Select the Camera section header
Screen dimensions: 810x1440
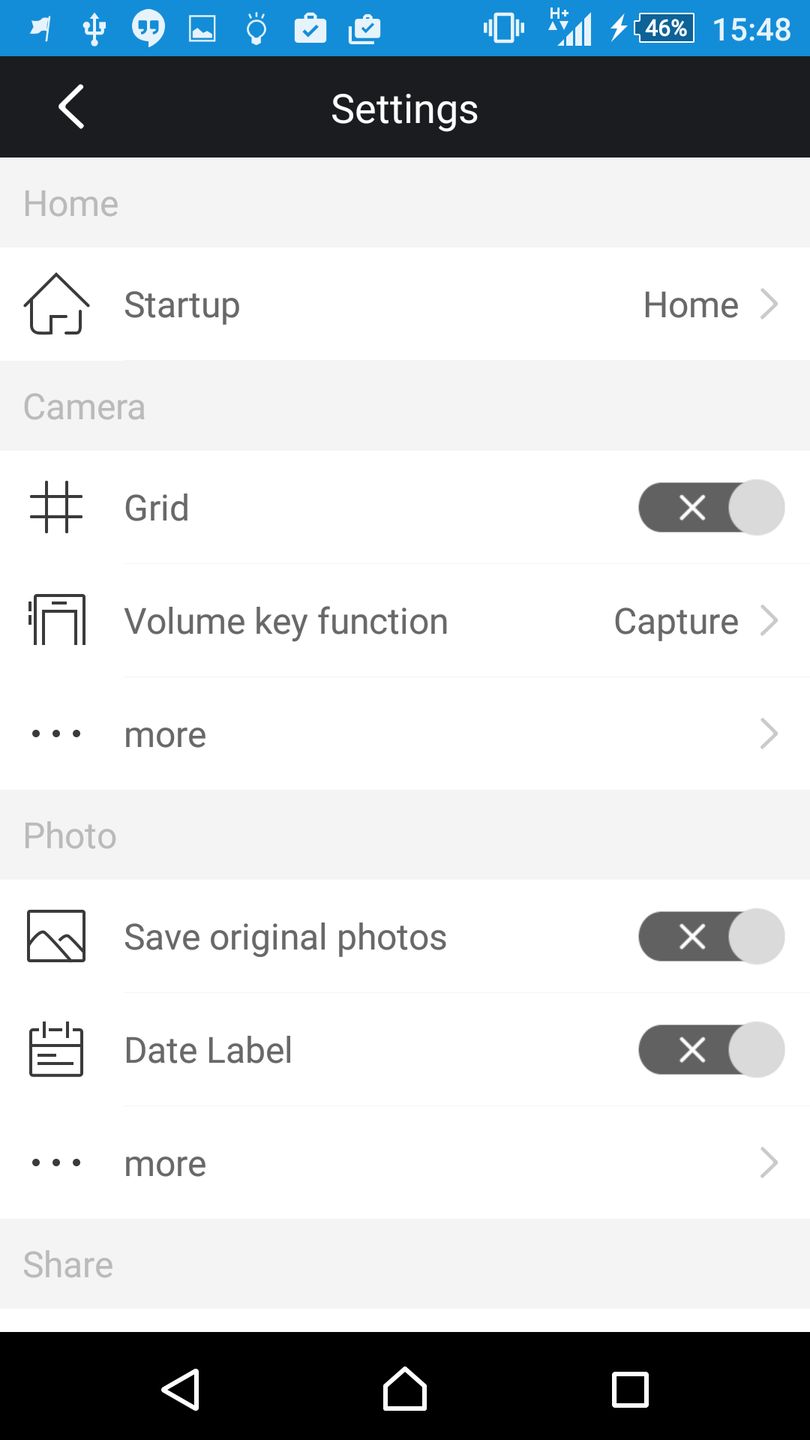click(83, 406)
